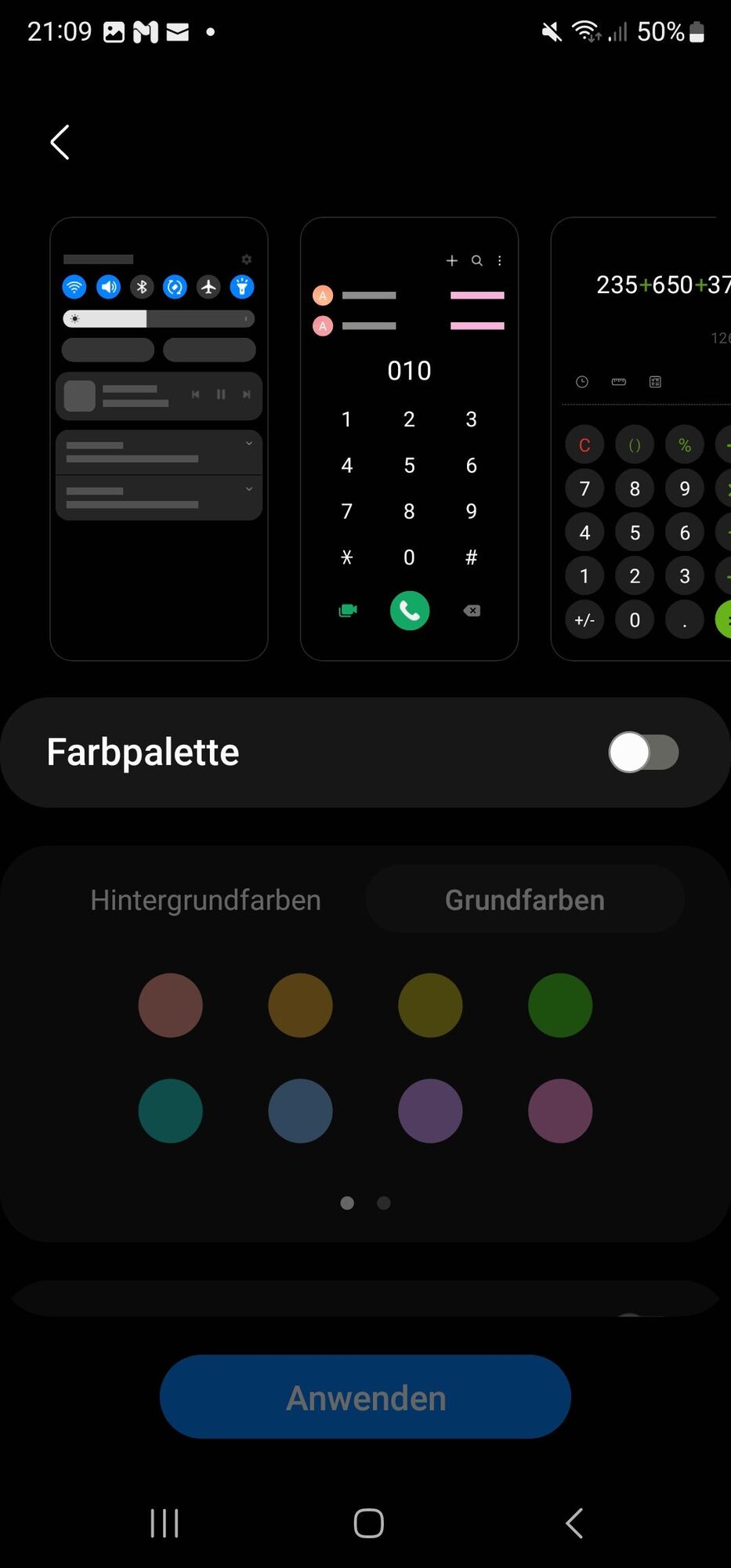Enable the Farbpalette switch
This screenshot has width=731, height=1568.
coord(643,753)
